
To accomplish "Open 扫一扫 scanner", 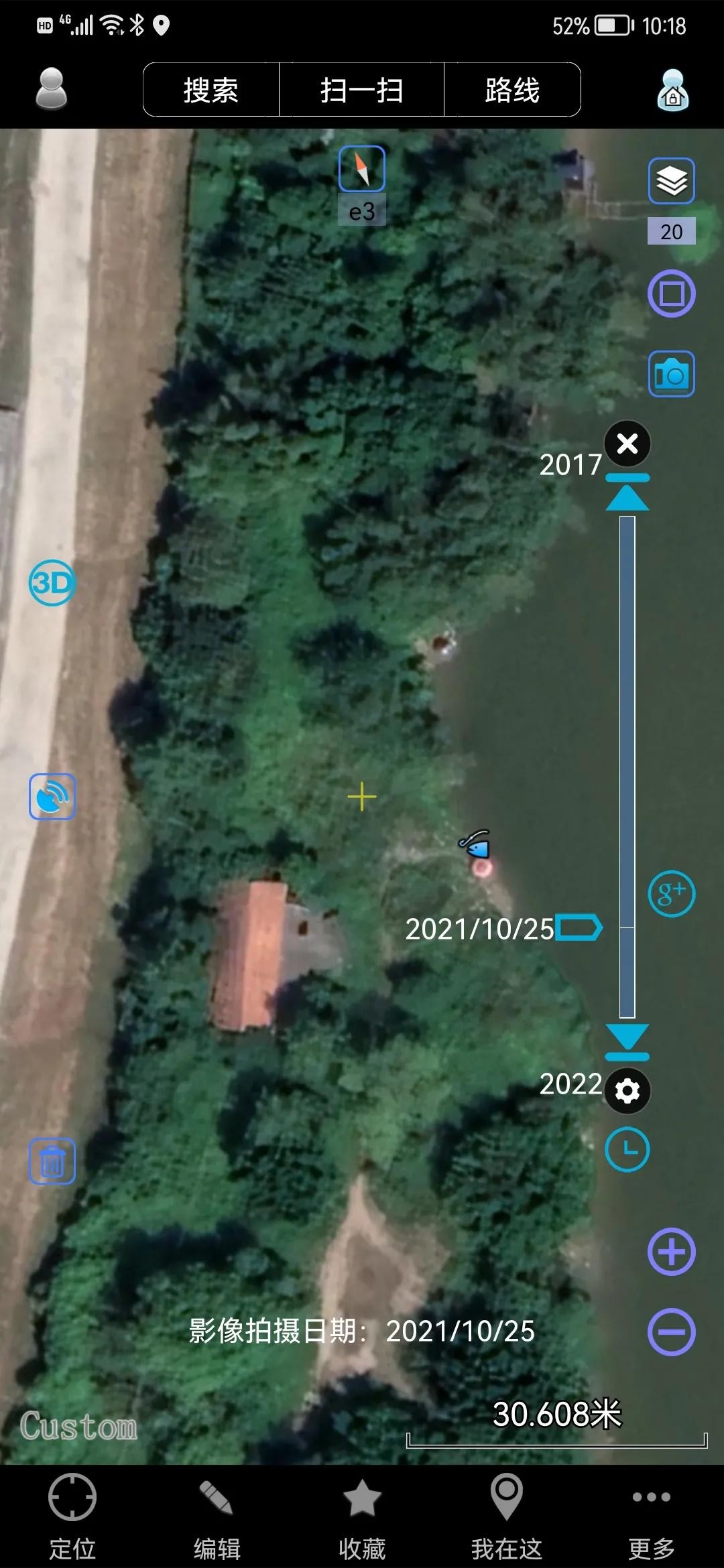I will click(x=361, y=90).
